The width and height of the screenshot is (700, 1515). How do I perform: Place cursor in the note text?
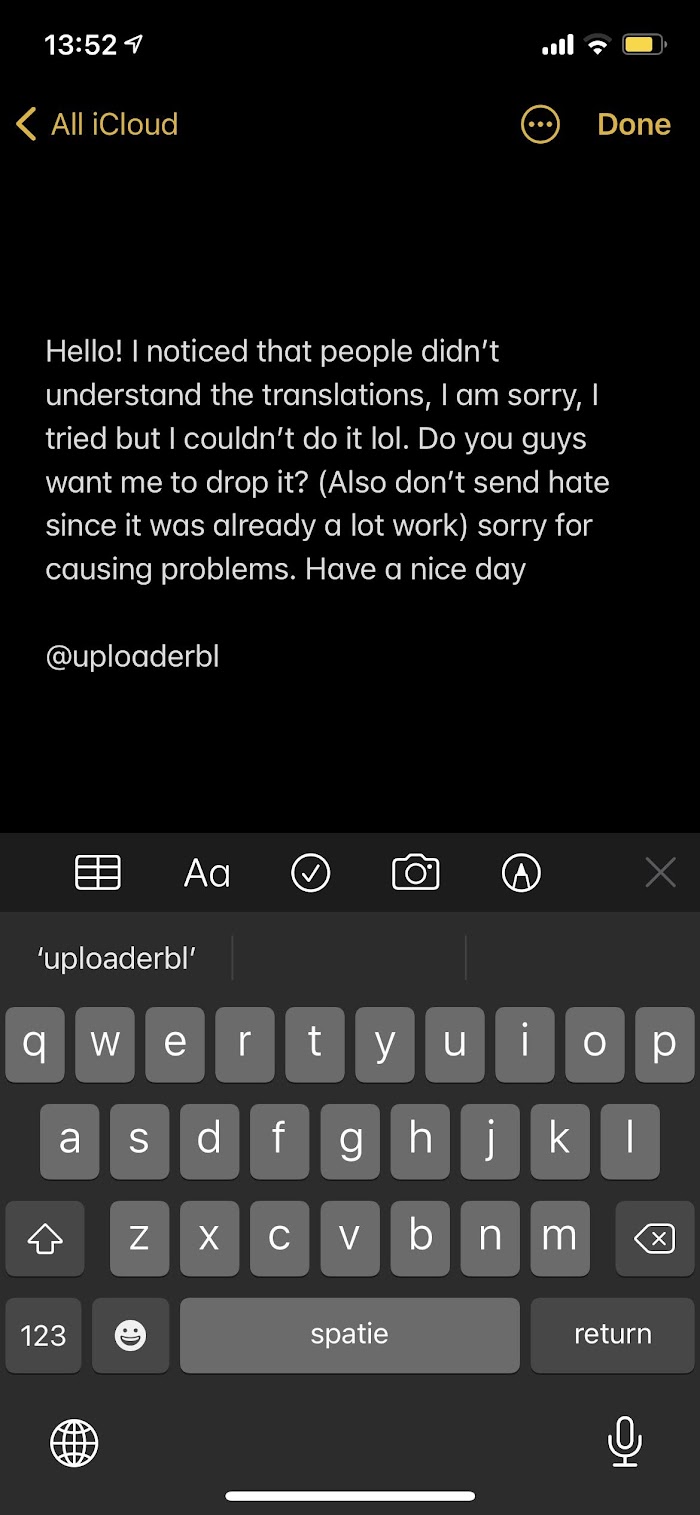tap(327, 461)
